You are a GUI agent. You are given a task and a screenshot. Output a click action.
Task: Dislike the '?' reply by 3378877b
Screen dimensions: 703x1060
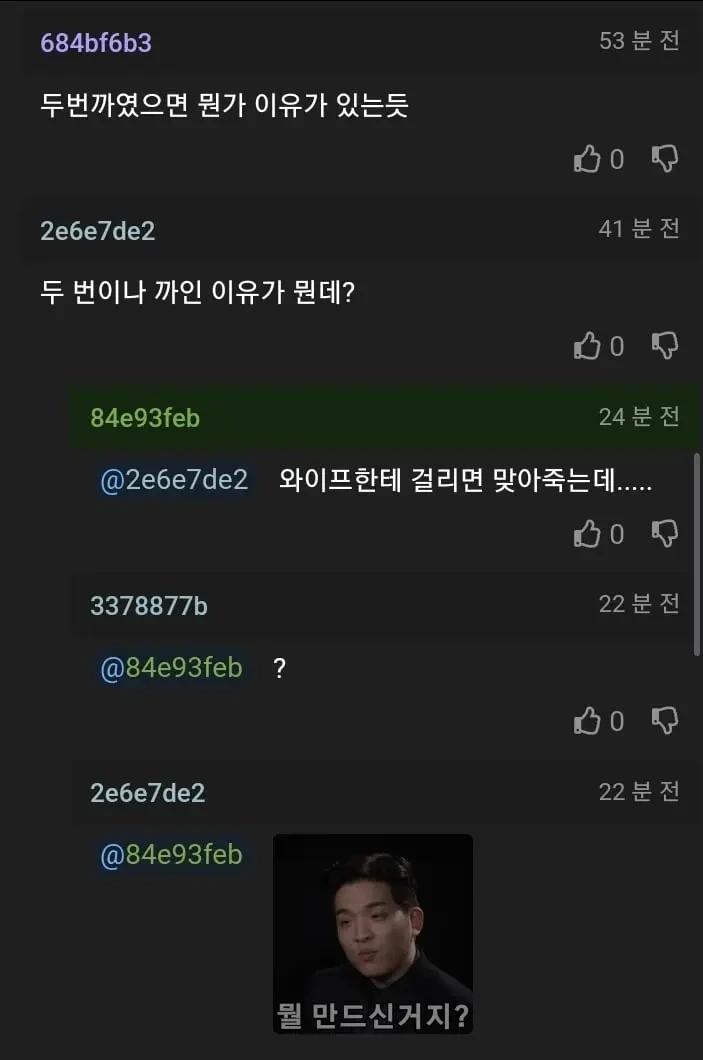coord(665,721)
